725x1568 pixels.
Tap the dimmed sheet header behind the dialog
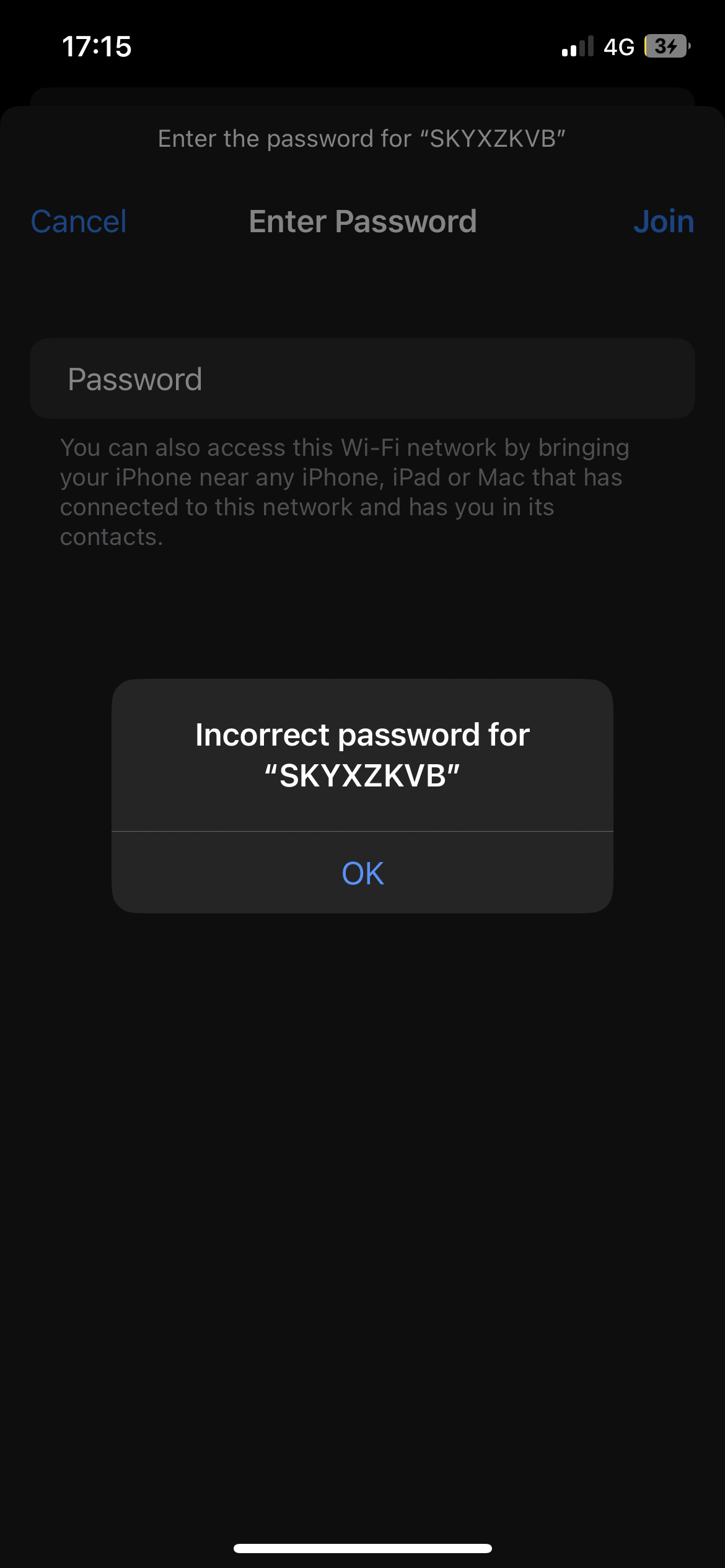point(362,137)
